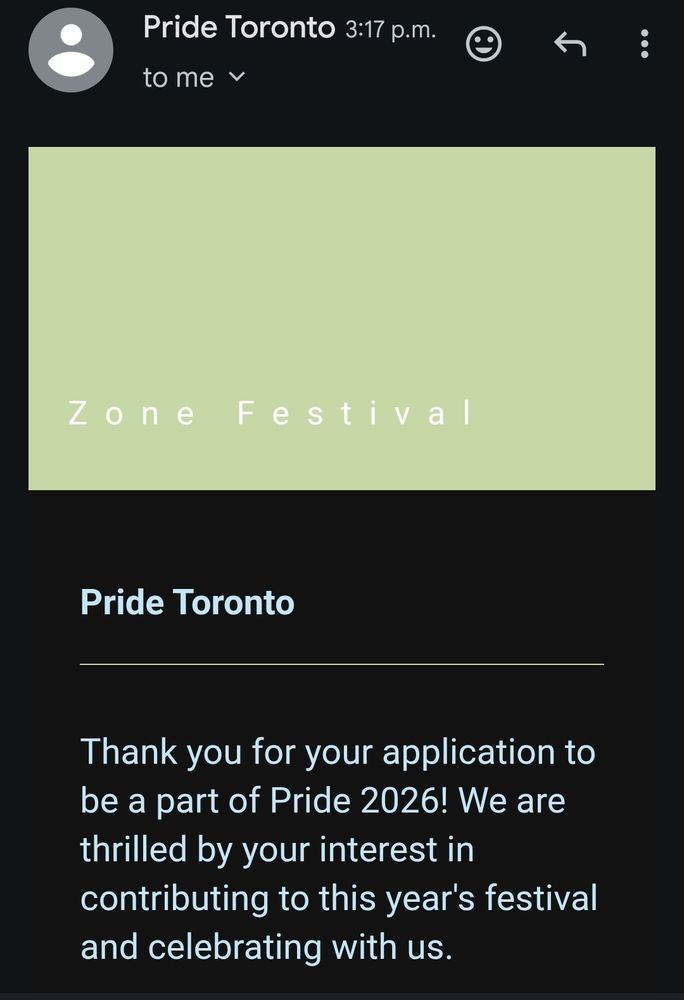Add an emoji reaction to this email

point(485,44)
